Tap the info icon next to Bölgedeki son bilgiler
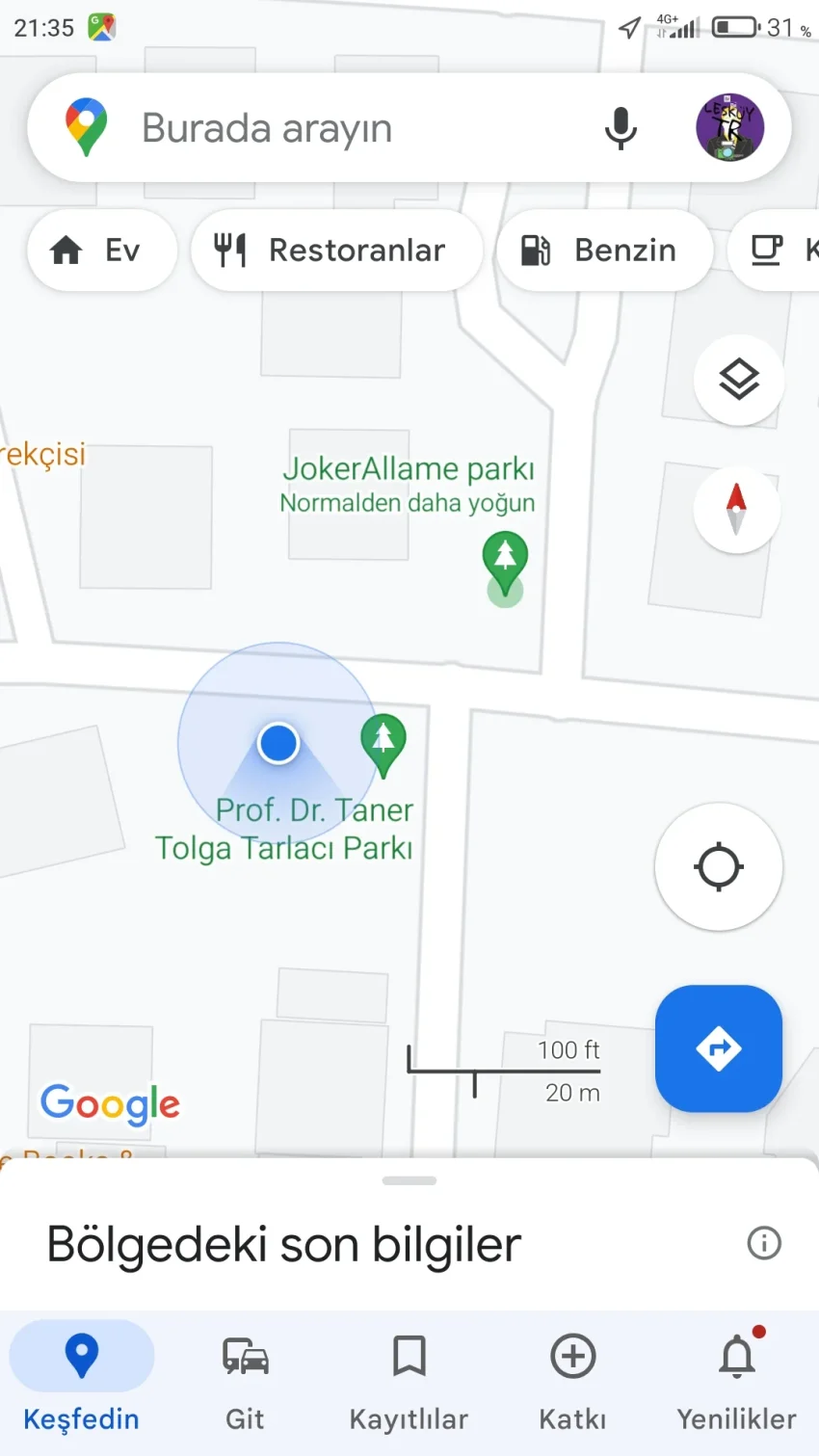Image resolution: width=819 pixels, height=1456 pixels. [x=763, y=1243]
